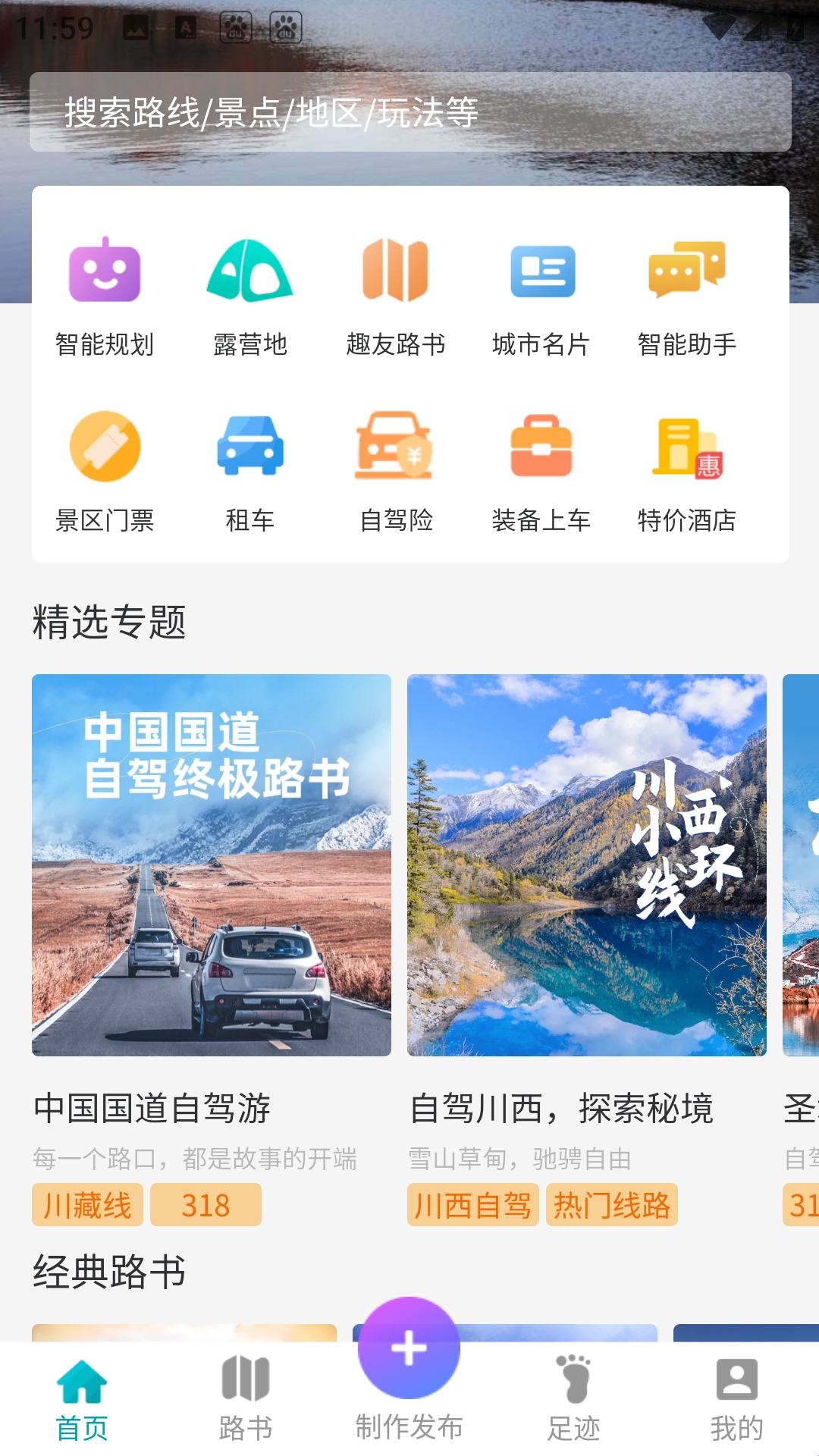Select the 热门线路 tag
Image resolution: width=819 pixels, height=1456 pixels.
[611, 1205]
